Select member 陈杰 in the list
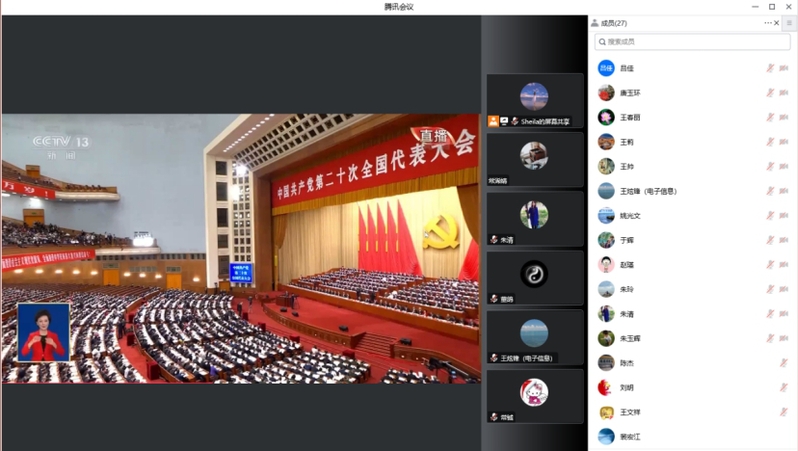Image resolution: width=798 pixels, height=451 pixels. tap(627, 363)
